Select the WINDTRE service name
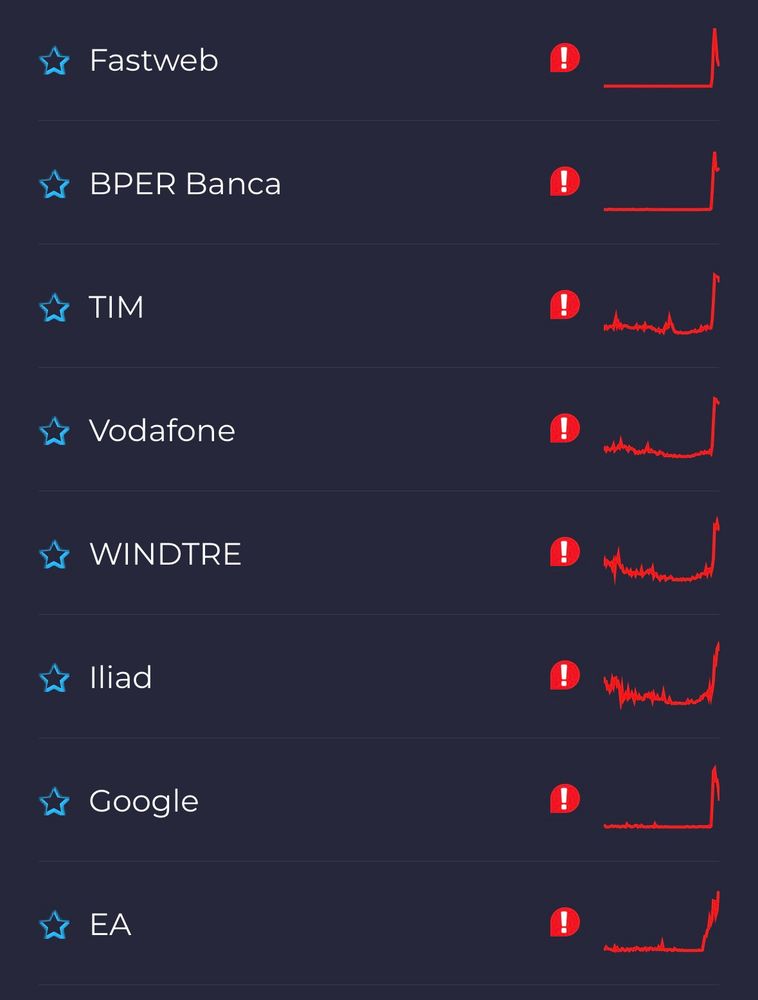758x1000 pixels. (165, 554)
